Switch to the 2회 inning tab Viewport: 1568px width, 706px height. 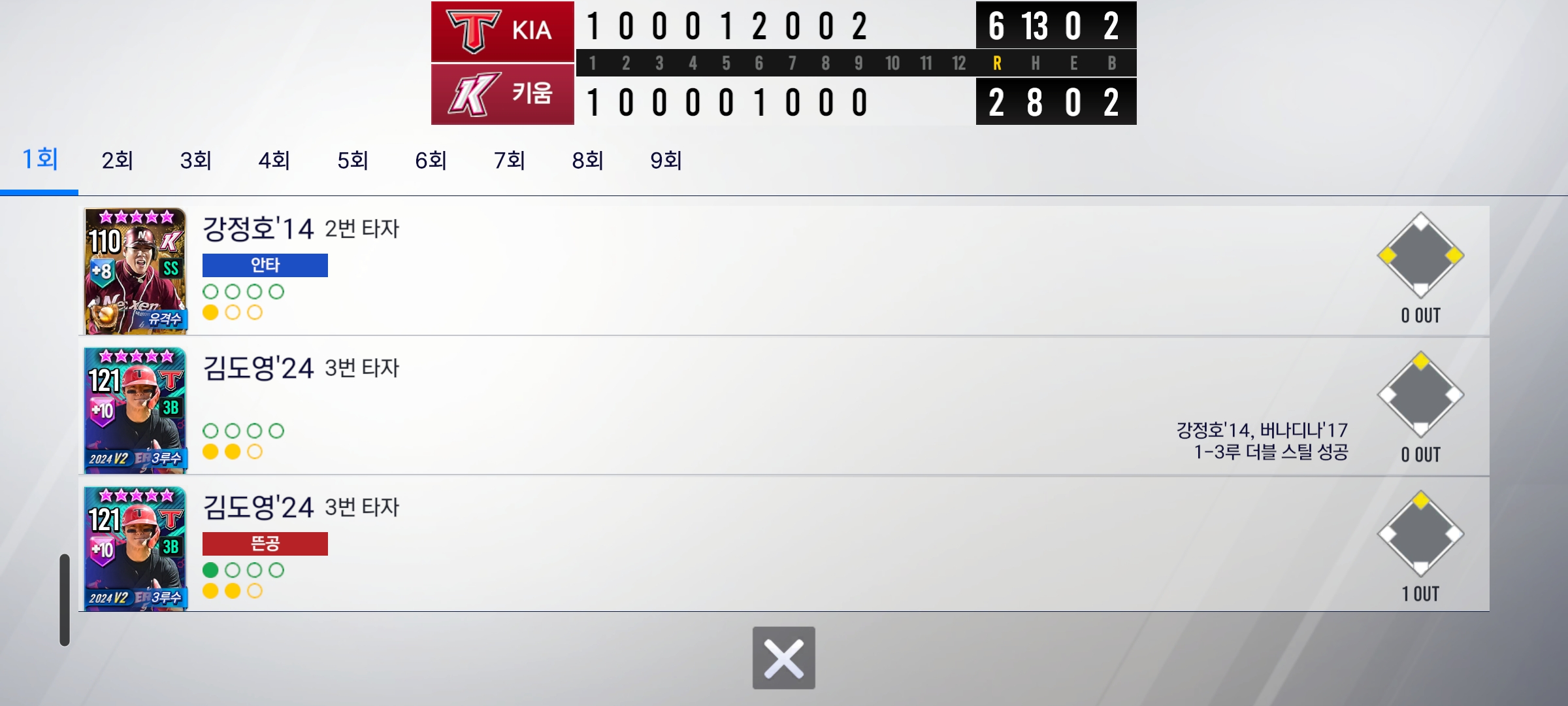[x=118, y=160]
